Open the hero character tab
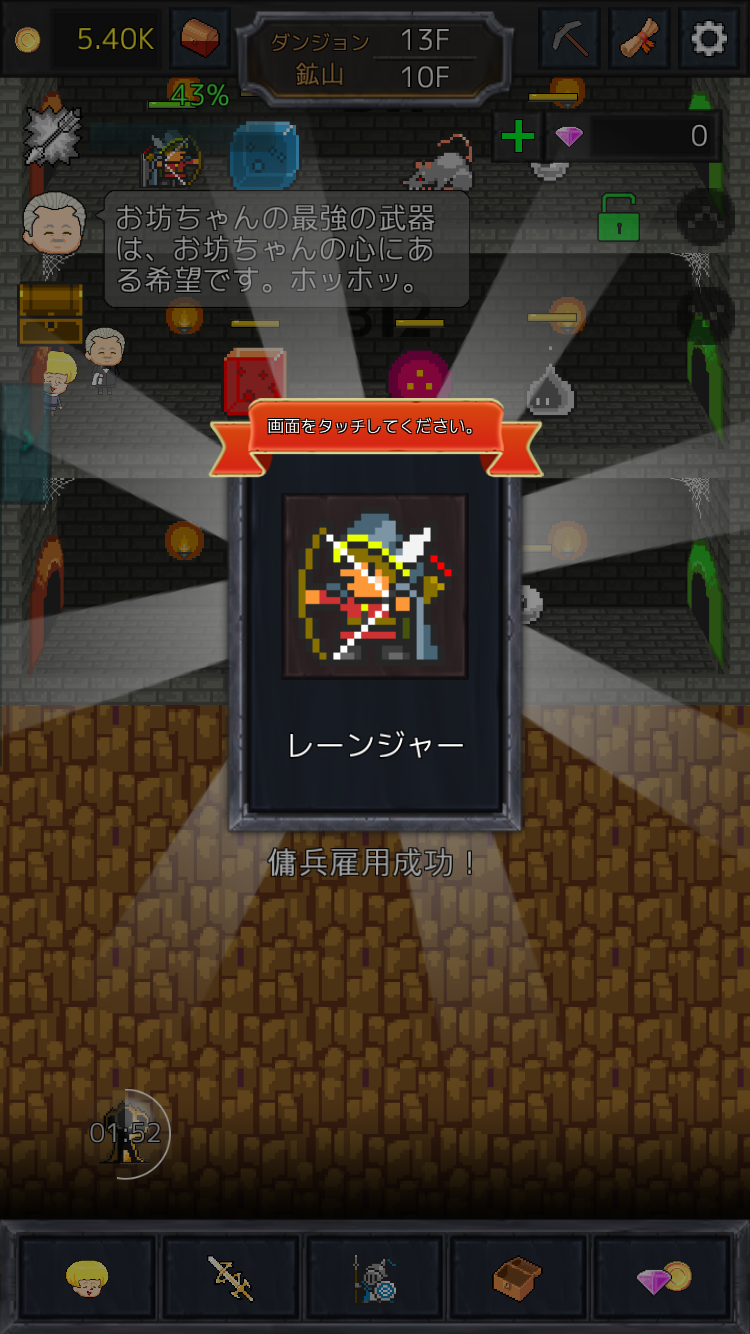 pos(87,1277)
